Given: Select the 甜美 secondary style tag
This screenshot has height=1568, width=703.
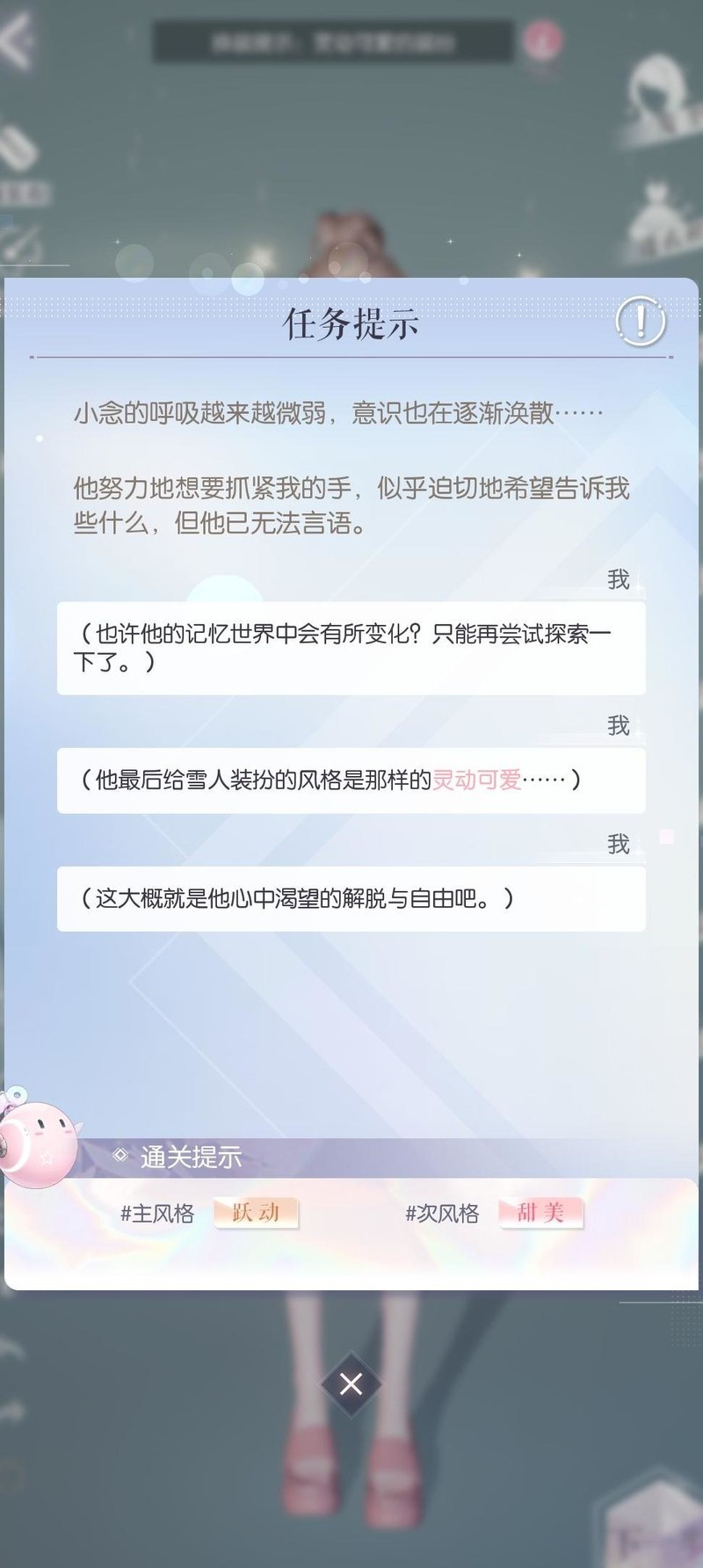Looking at the screenshot, I should click(x=540, y=1213).
